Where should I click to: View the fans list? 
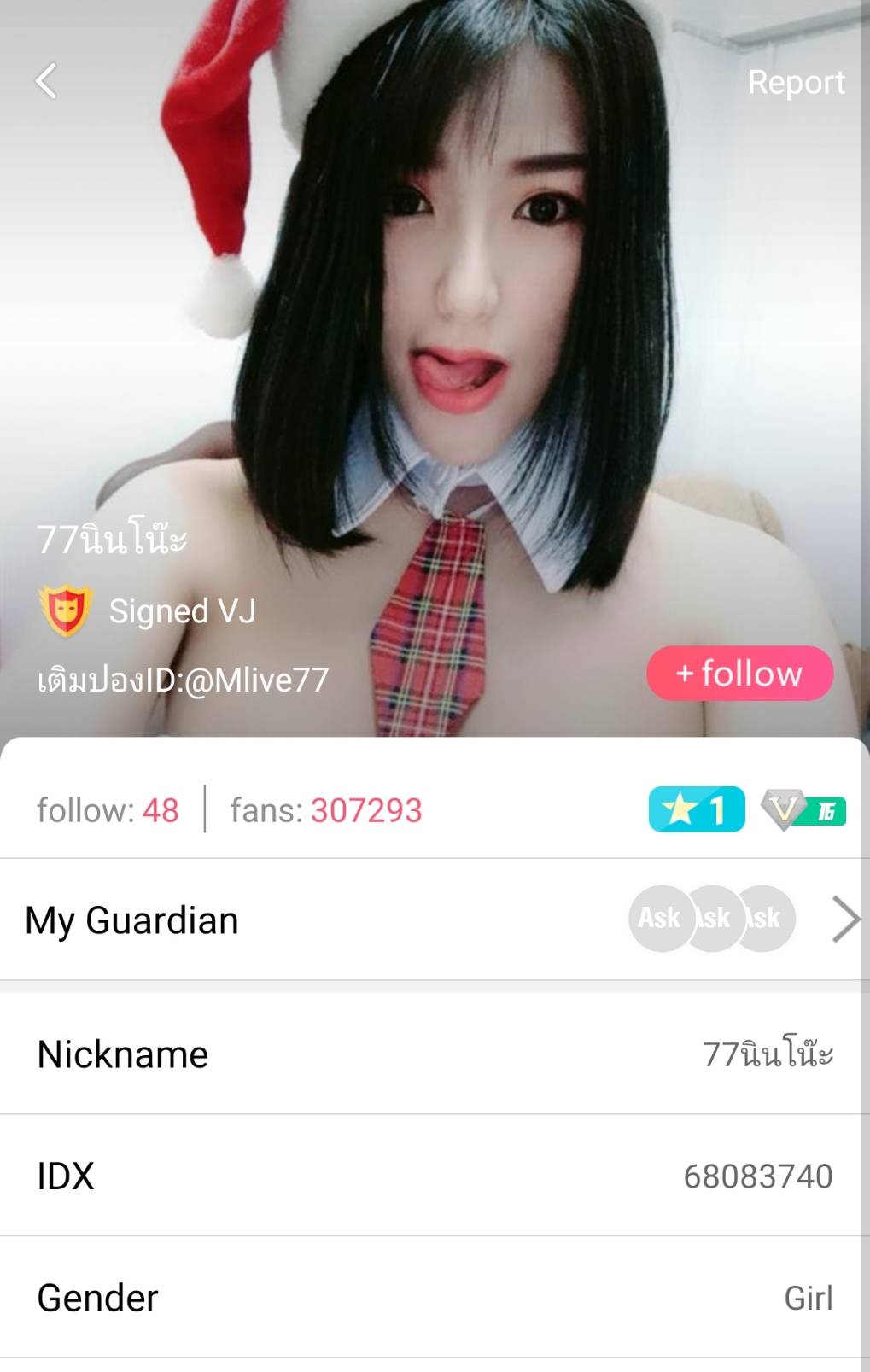click(x=326, y=810)
